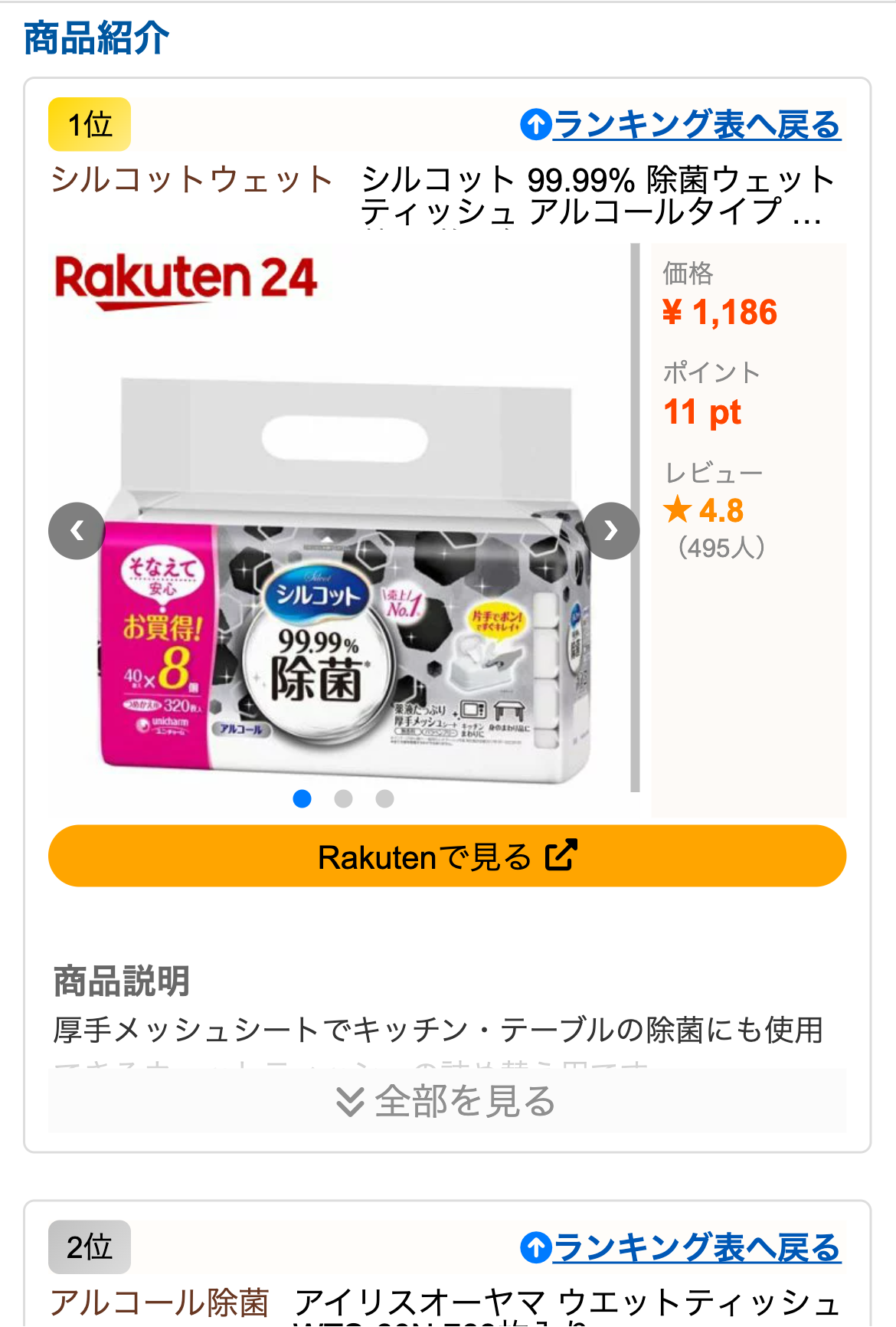Tap ランキング表へ戻る link in 1位 card
Image resolution: width=896 pixels, height=1327 pixels.
tap(681, 125)
